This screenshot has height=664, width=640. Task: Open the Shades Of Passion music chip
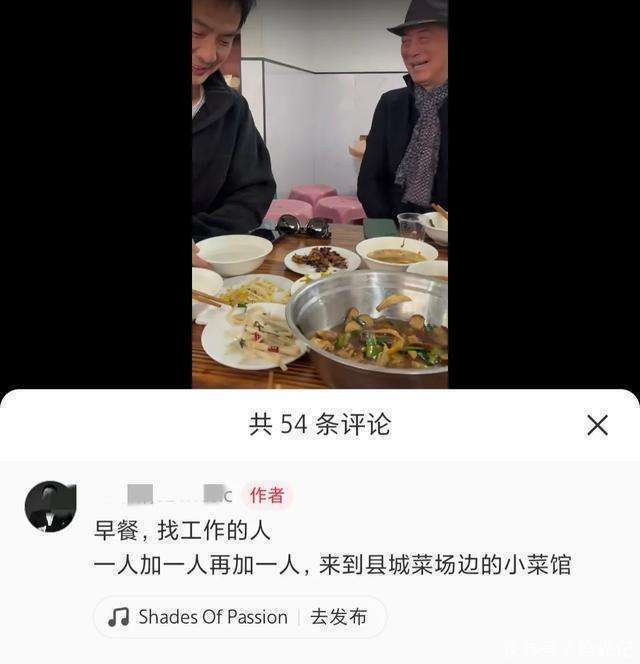point(198,617)
